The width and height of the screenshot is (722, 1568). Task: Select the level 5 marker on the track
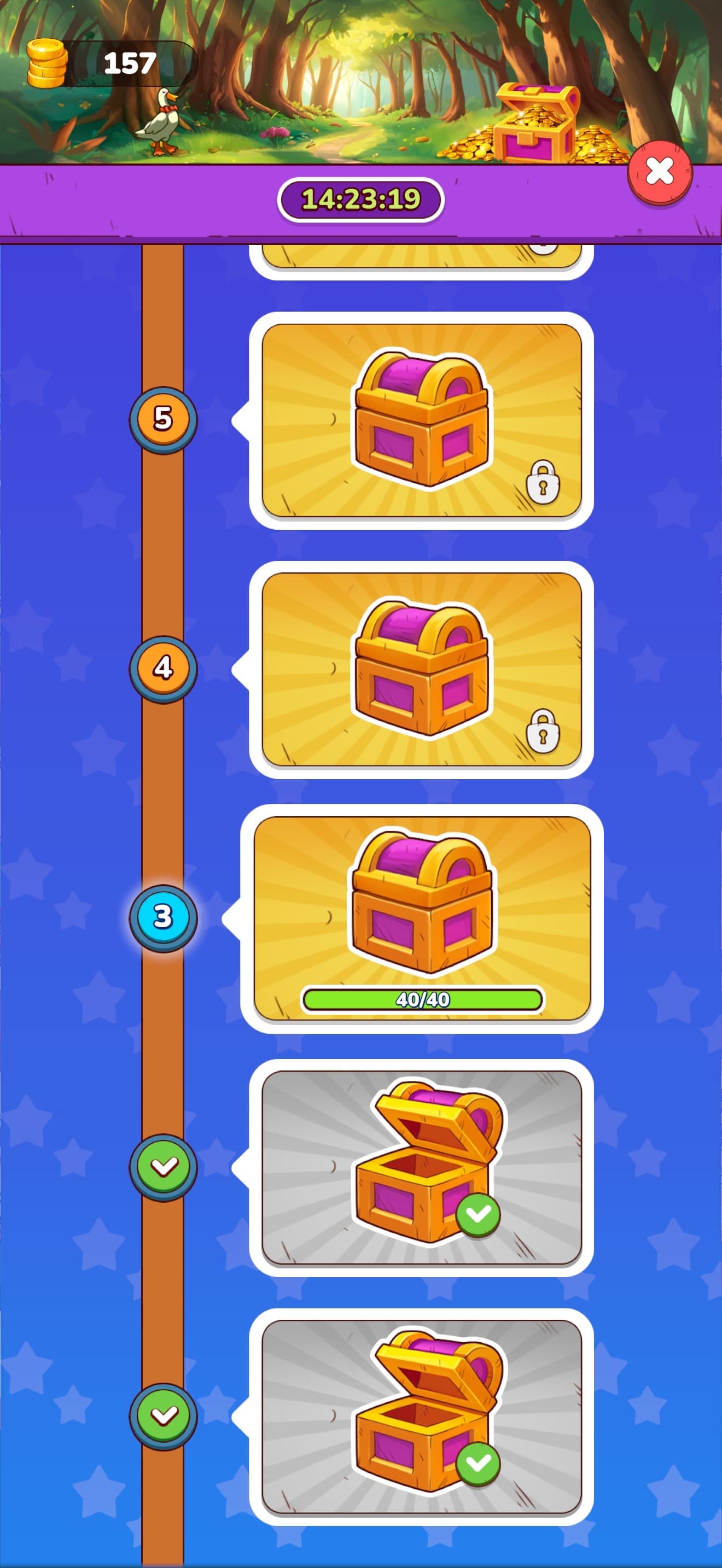tap(163, 419)
